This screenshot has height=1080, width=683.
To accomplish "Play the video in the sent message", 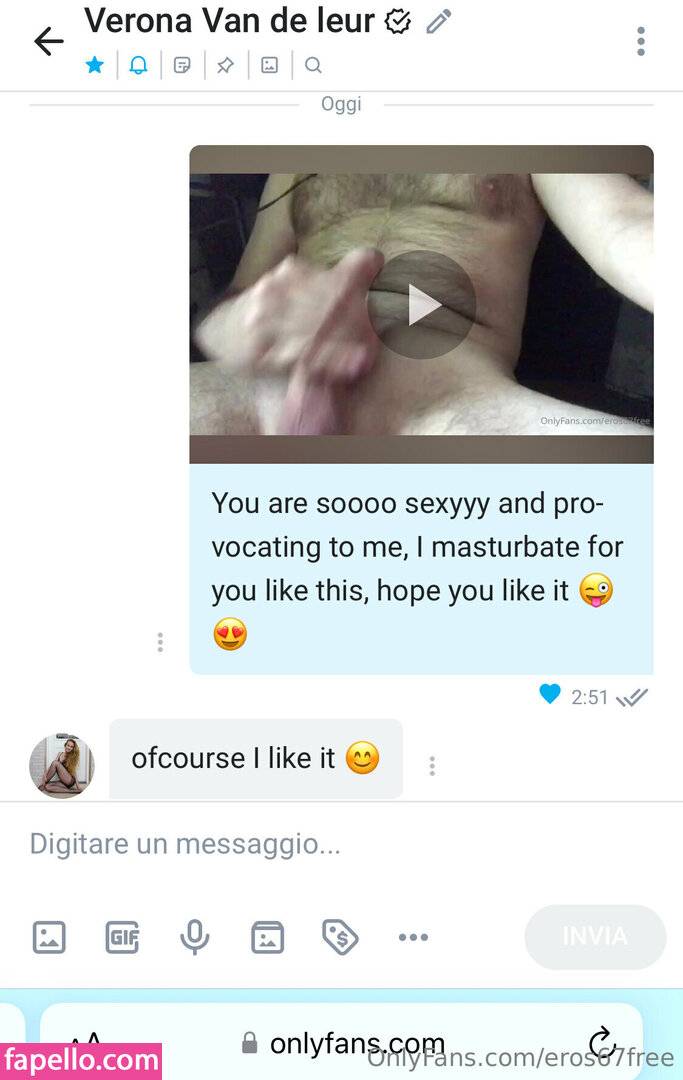I will pos(421,305).
